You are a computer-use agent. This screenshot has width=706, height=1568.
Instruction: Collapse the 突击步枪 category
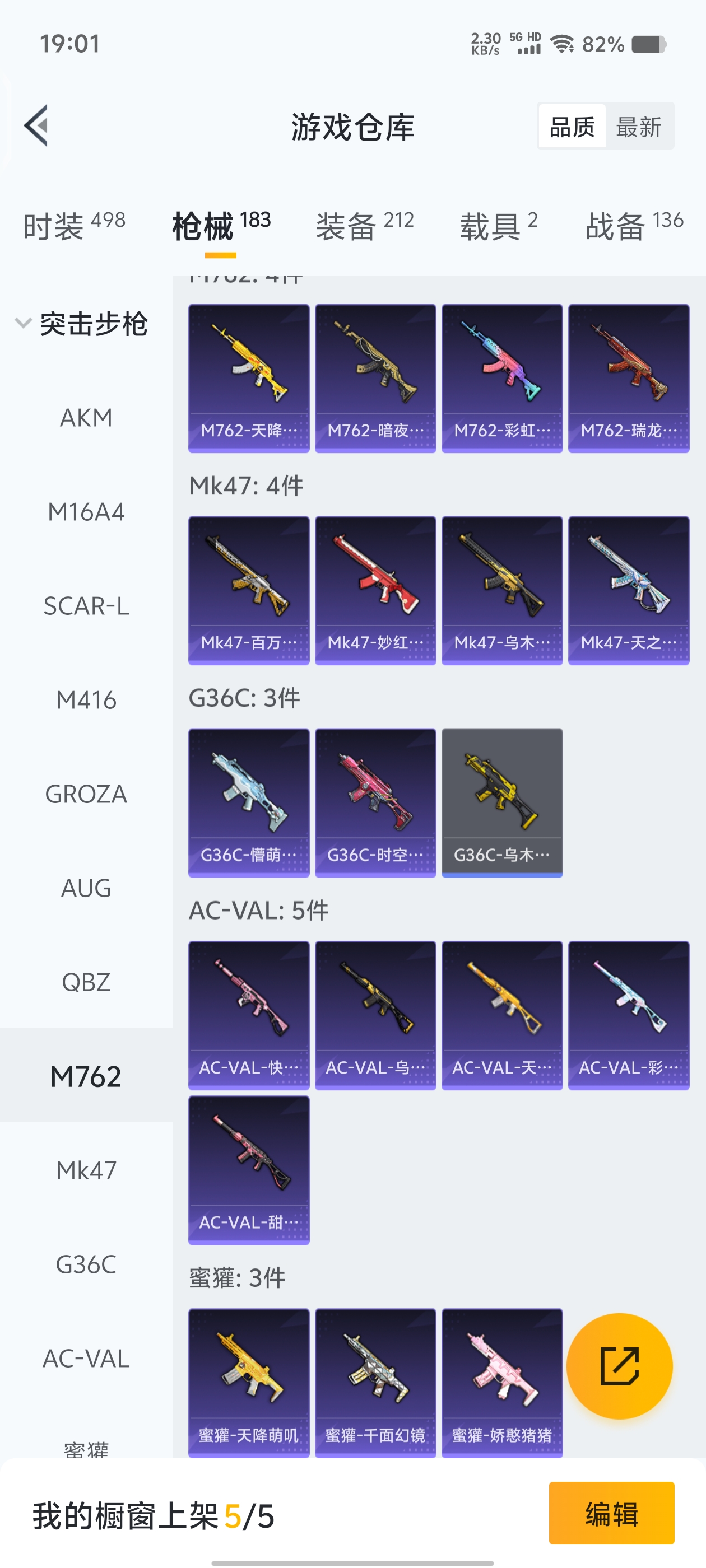pyautogui.click(x=81, y=323)
